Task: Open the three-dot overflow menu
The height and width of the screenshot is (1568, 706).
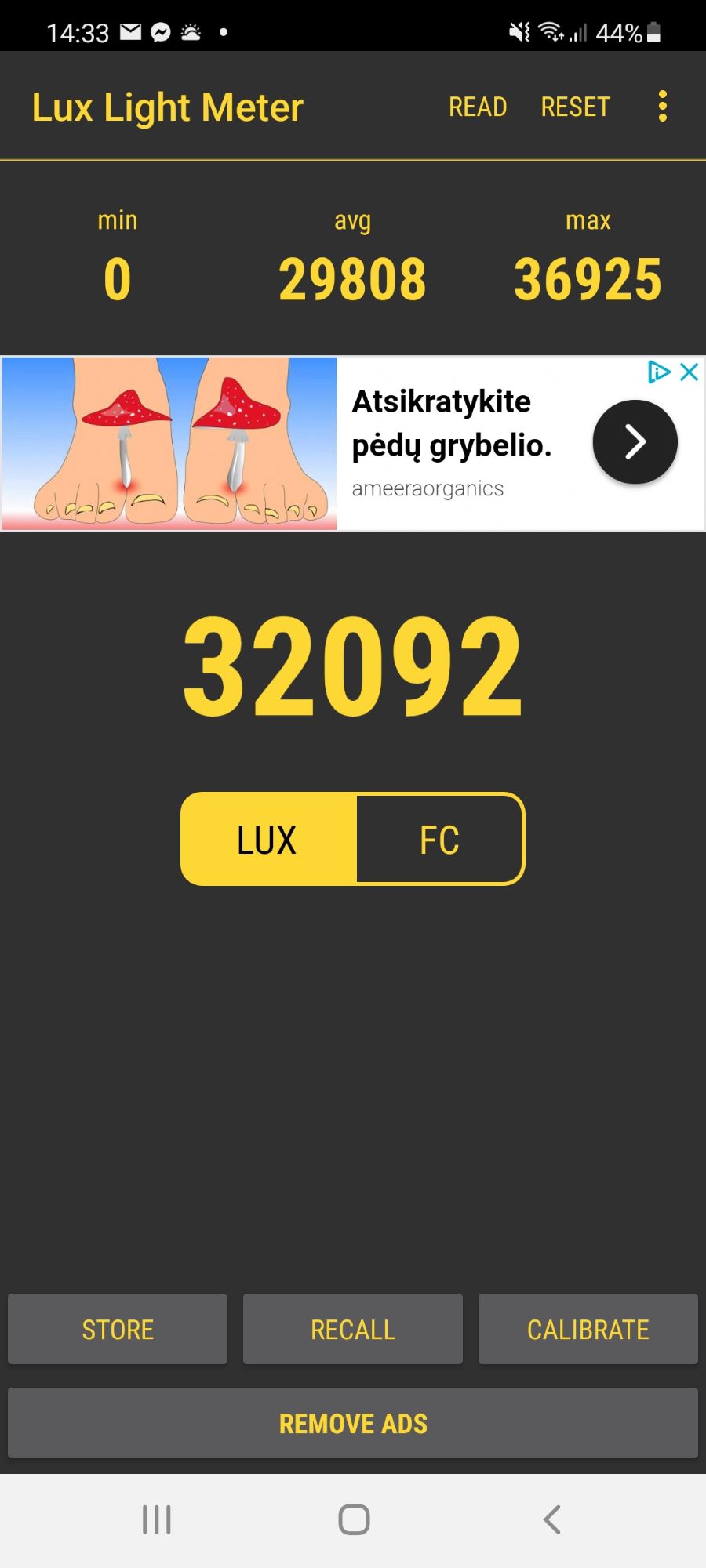Action: click(663, 106)
